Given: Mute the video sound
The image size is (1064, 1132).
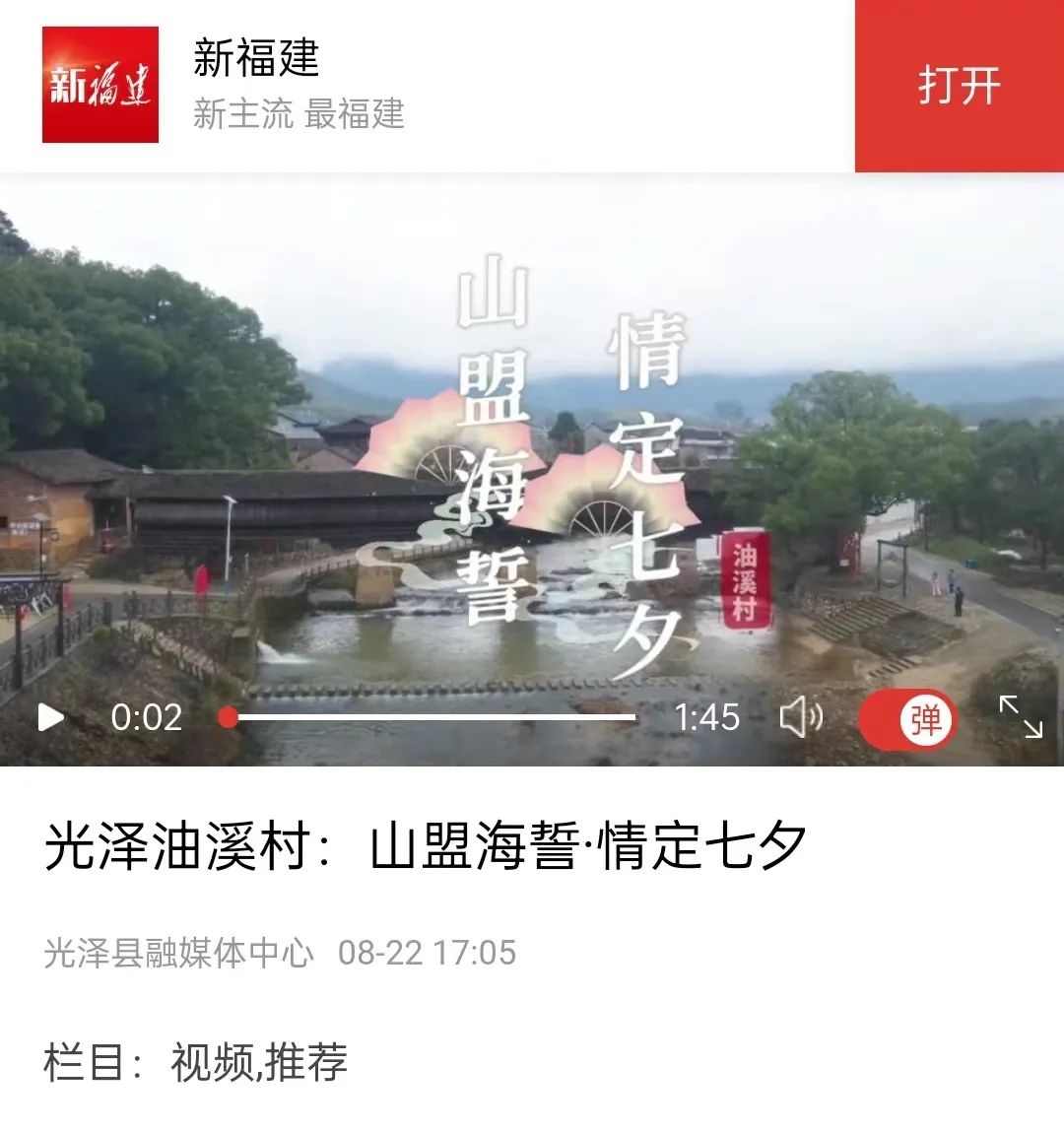Looking at the screenshot, I should point(801,717).
